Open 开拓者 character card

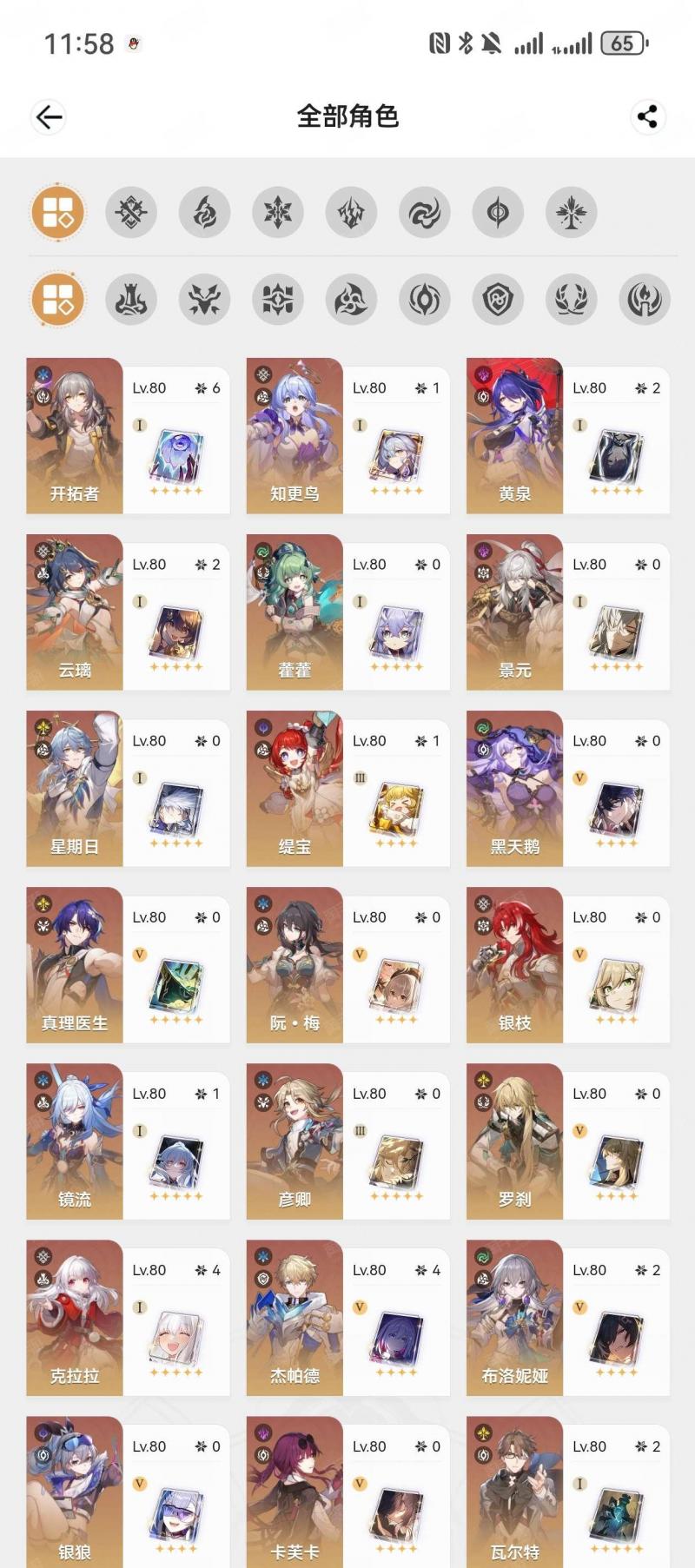128,435
